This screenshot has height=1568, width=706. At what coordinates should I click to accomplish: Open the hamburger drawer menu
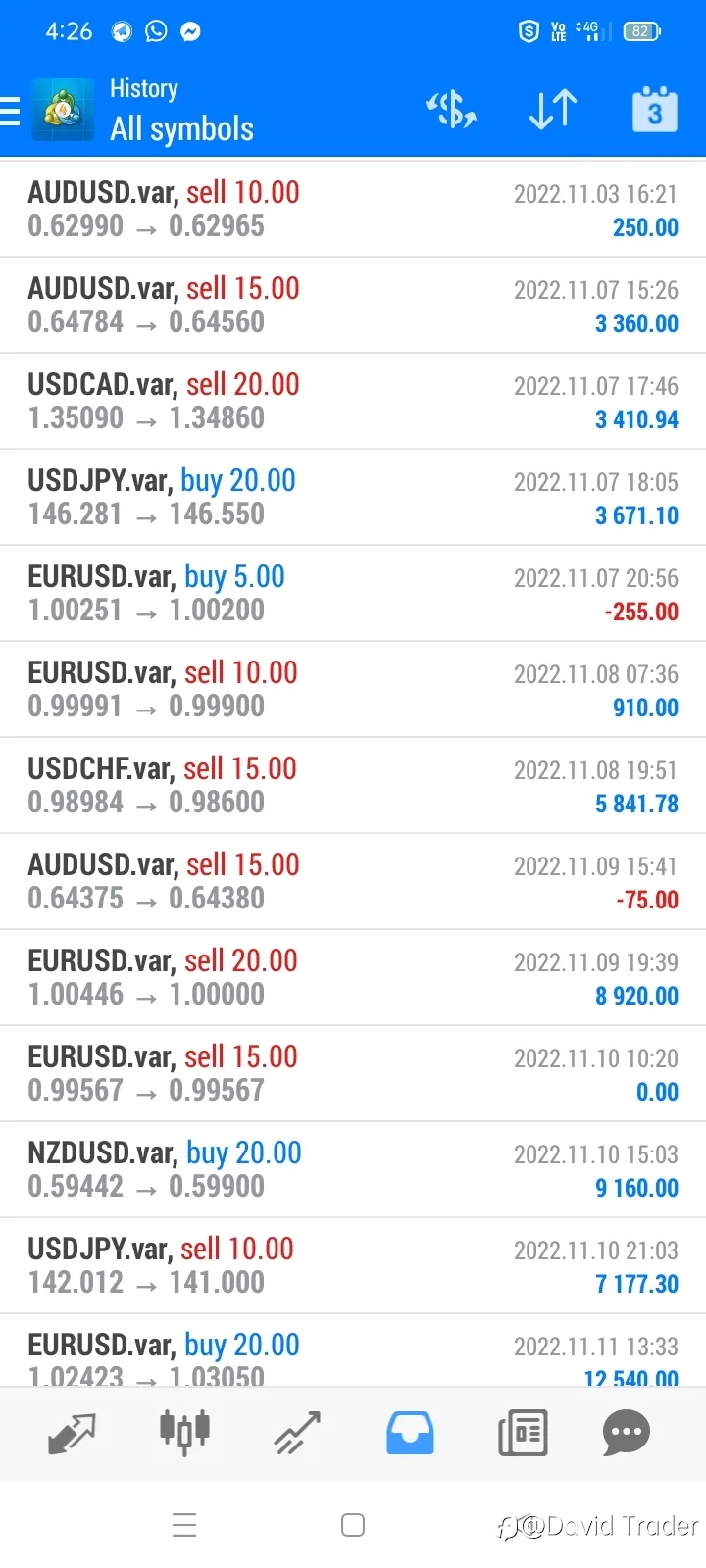(x=10, y=111)
